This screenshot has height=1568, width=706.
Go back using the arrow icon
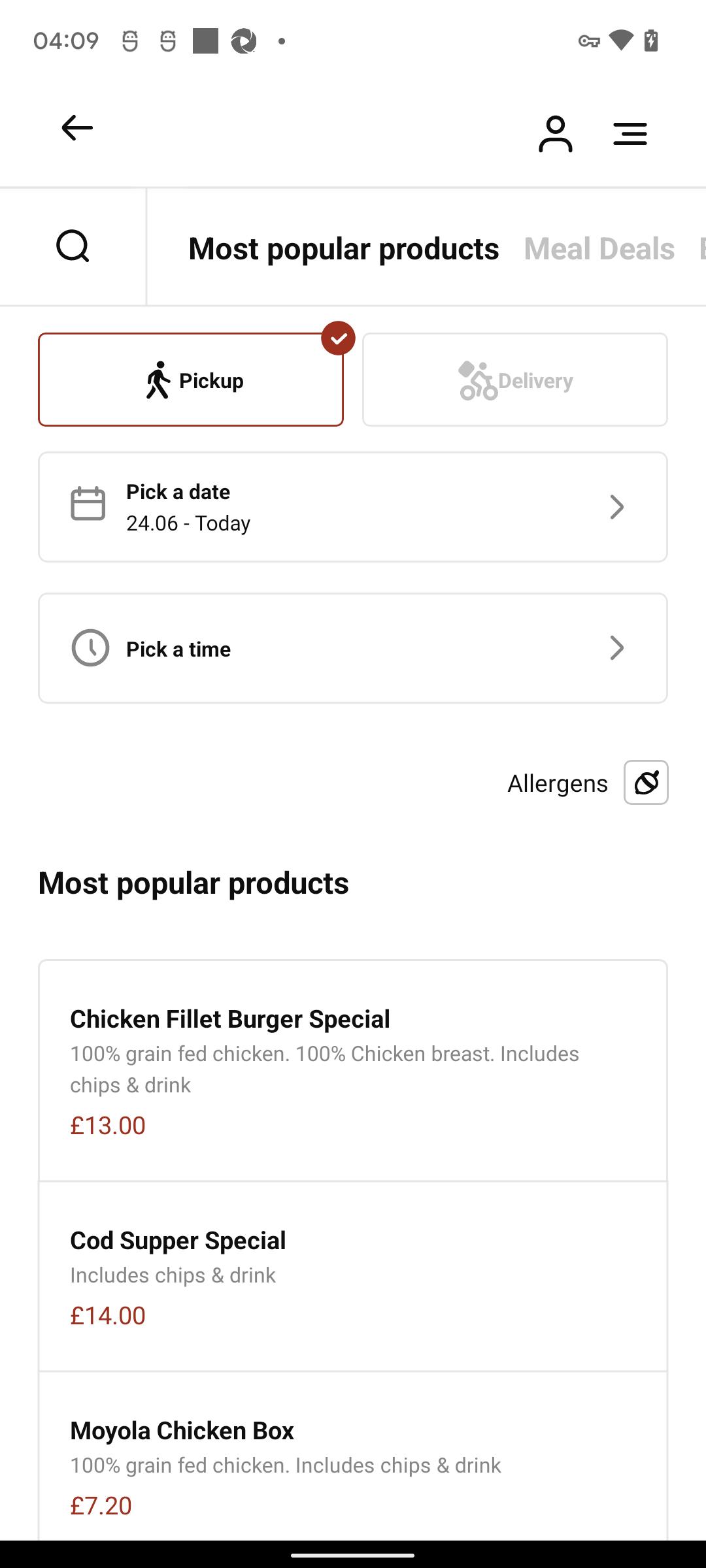77,128
